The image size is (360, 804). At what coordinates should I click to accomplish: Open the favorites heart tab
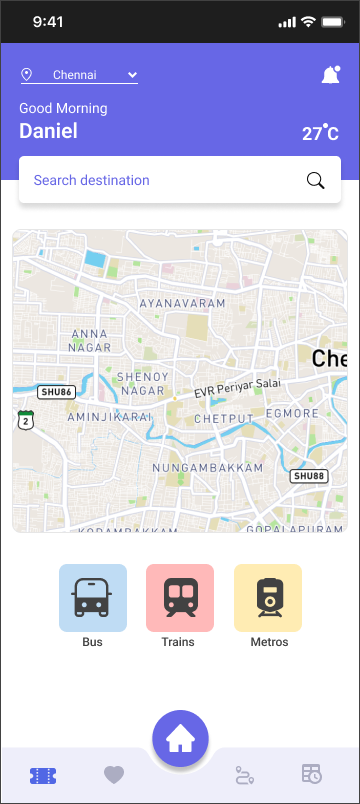(x=114, y=775)
